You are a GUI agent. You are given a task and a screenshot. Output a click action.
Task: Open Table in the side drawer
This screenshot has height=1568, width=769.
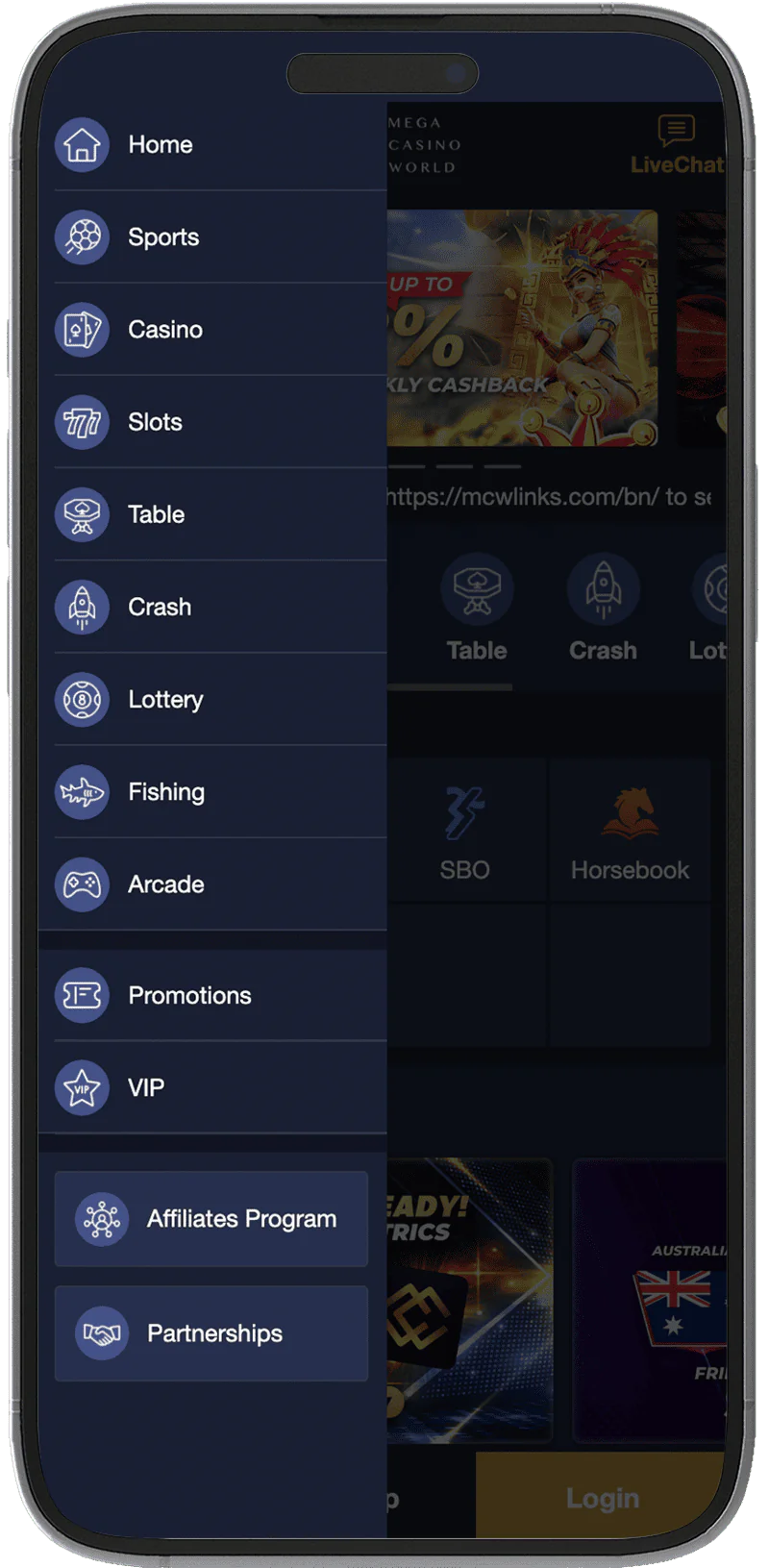(x=156, y=514)
